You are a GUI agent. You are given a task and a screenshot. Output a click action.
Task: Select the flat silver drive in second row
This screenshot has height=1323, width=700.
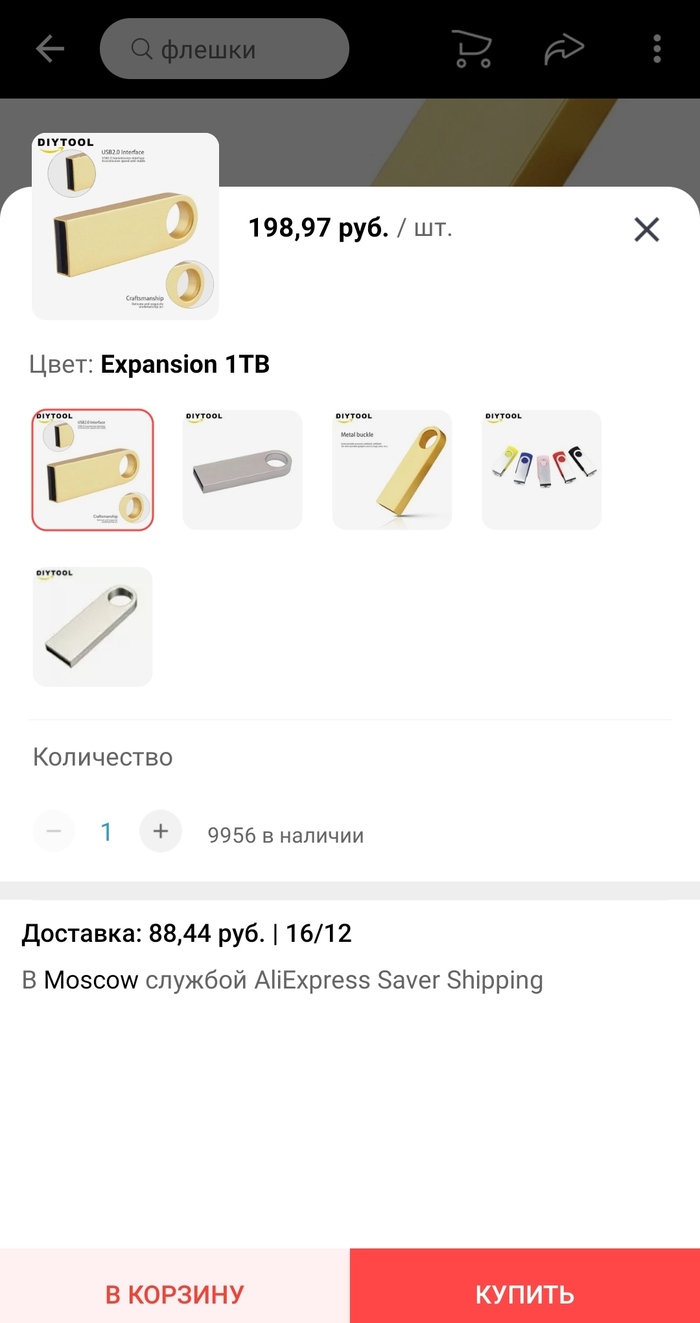(93, 627)
